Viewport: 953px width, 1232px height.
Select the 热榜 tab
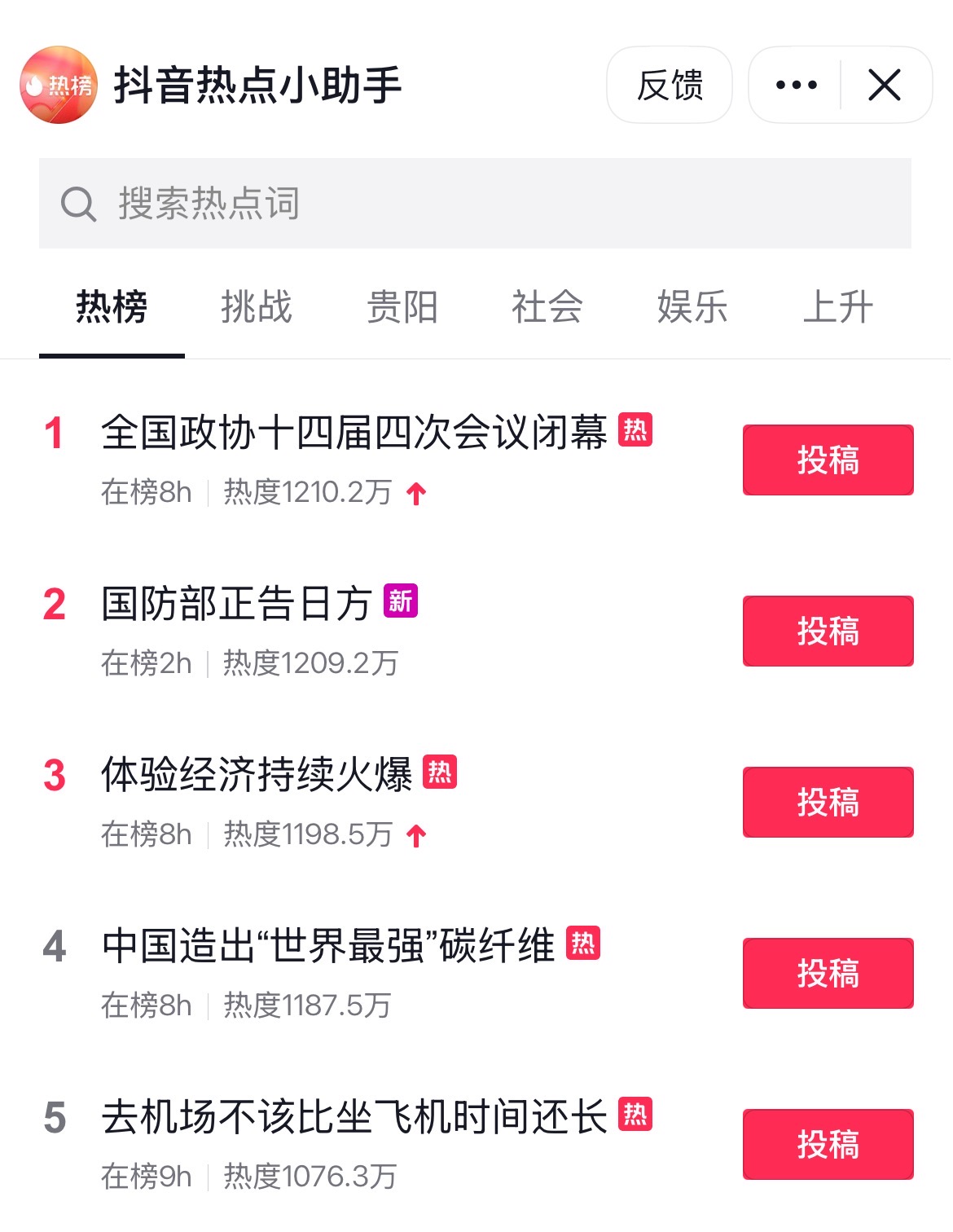coord(112,307)
